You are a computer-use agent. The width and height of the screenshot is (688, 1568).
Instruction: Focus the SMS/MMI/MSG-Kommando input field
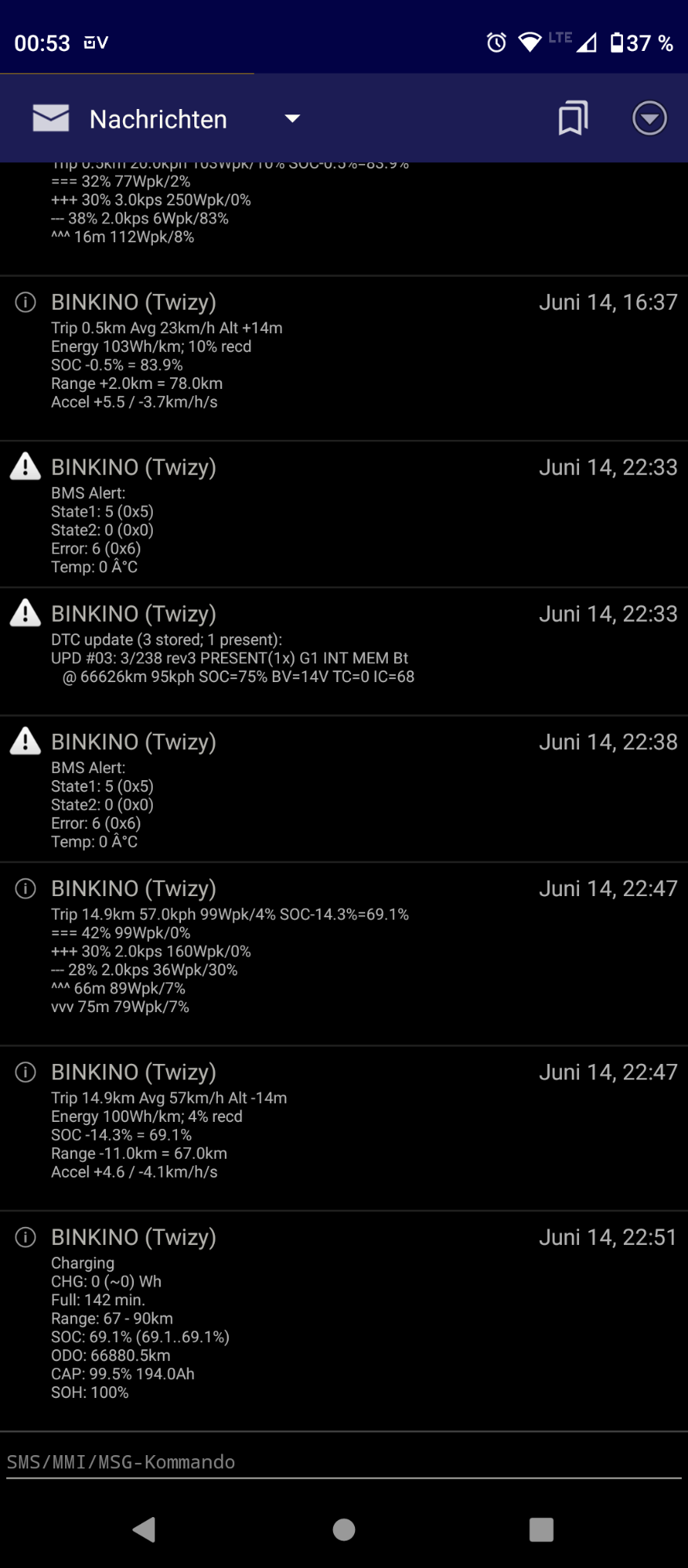[x=343, y=1462]
